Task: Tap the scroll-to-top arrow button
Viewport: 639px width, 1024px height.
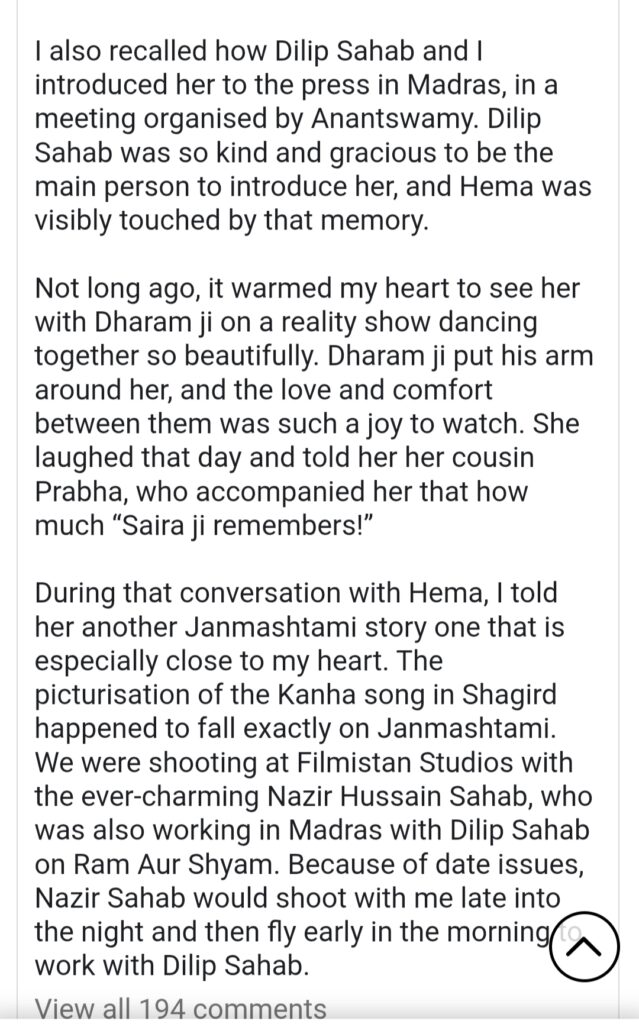Action: point(584,946)
